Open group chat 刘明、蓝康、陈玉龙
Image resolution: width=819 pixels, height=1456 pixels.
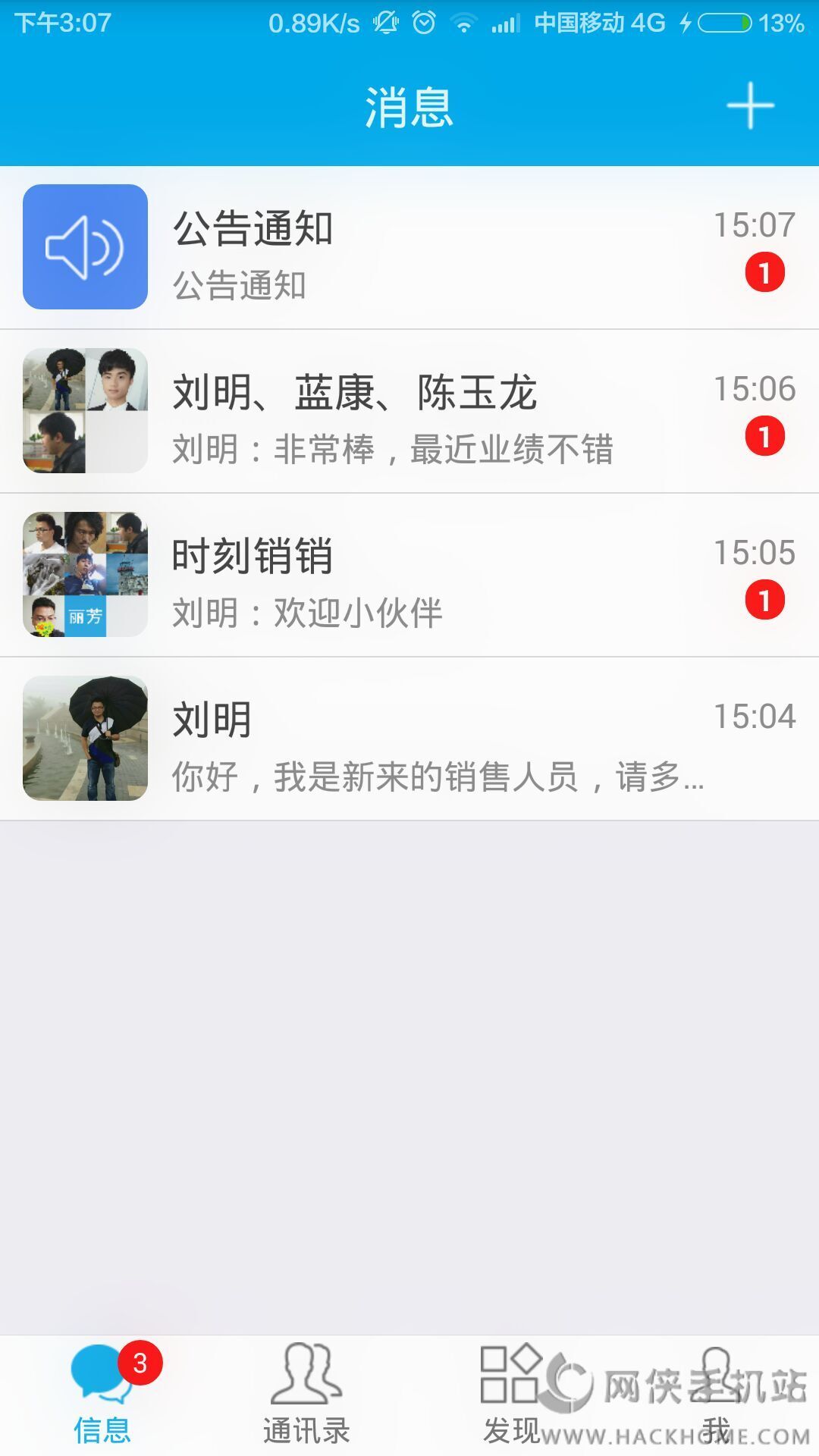[x=409, y=411]
